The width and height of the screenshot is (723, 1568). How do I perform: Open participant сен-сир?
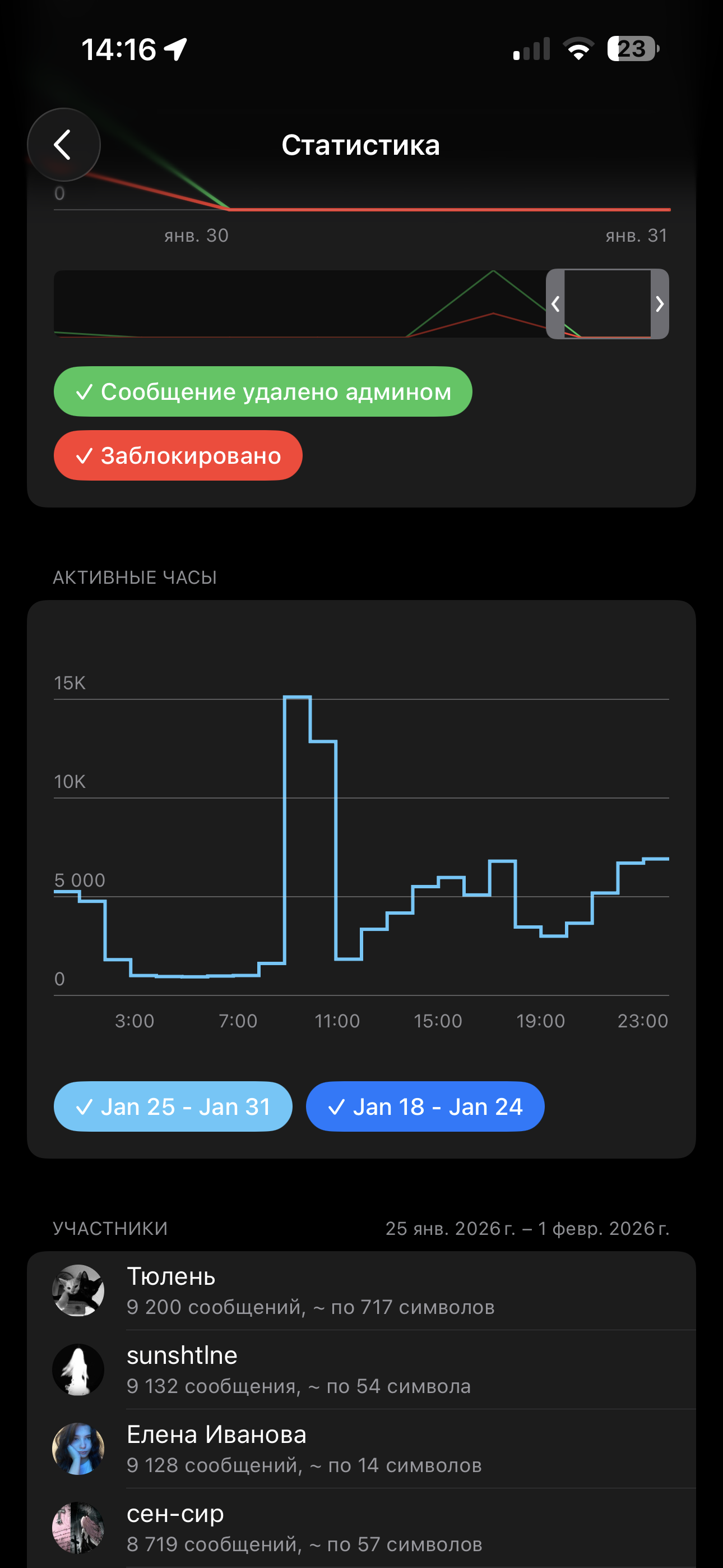pos(361,1528)
